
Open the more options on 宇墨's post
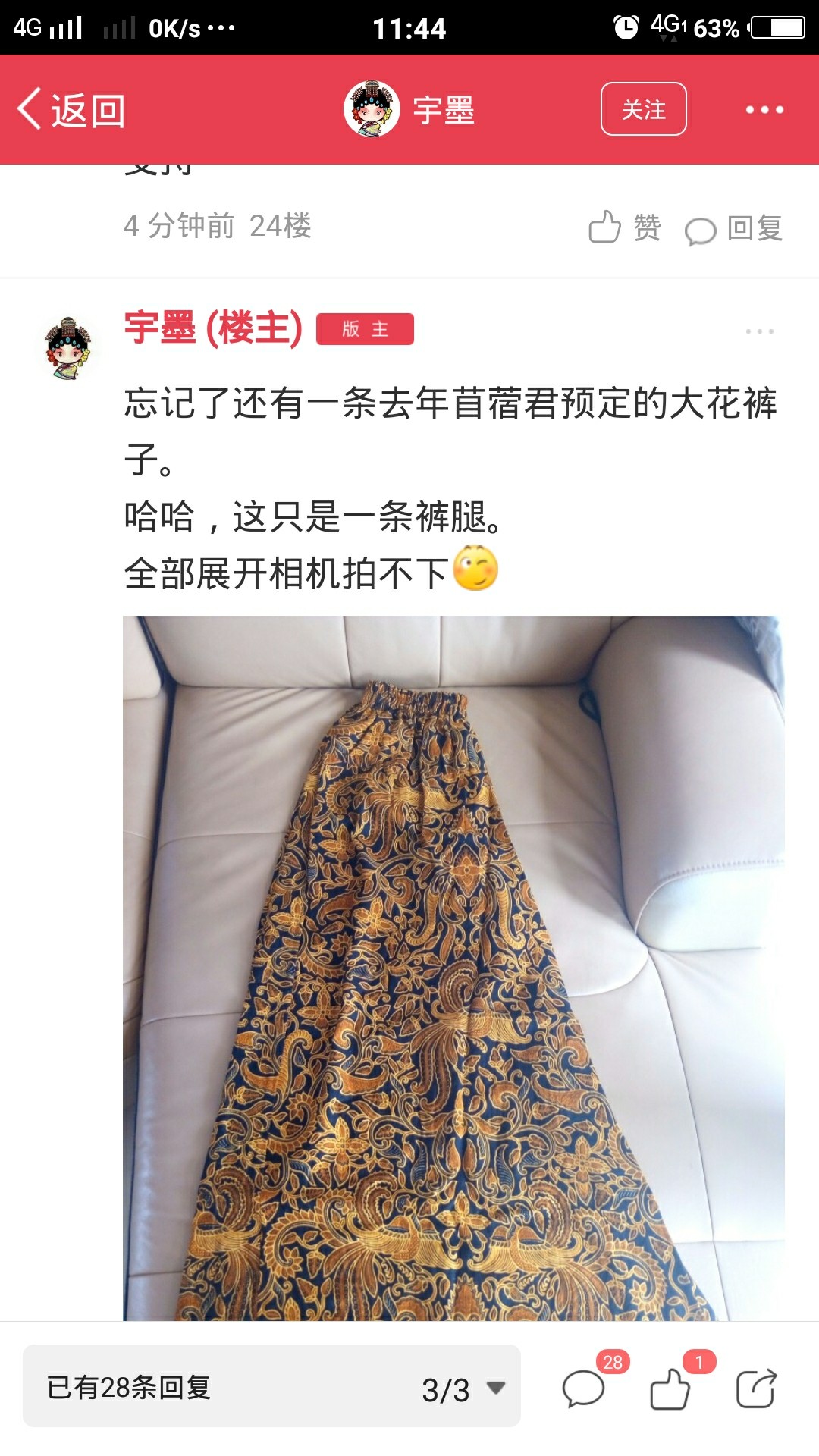[759, 331]
